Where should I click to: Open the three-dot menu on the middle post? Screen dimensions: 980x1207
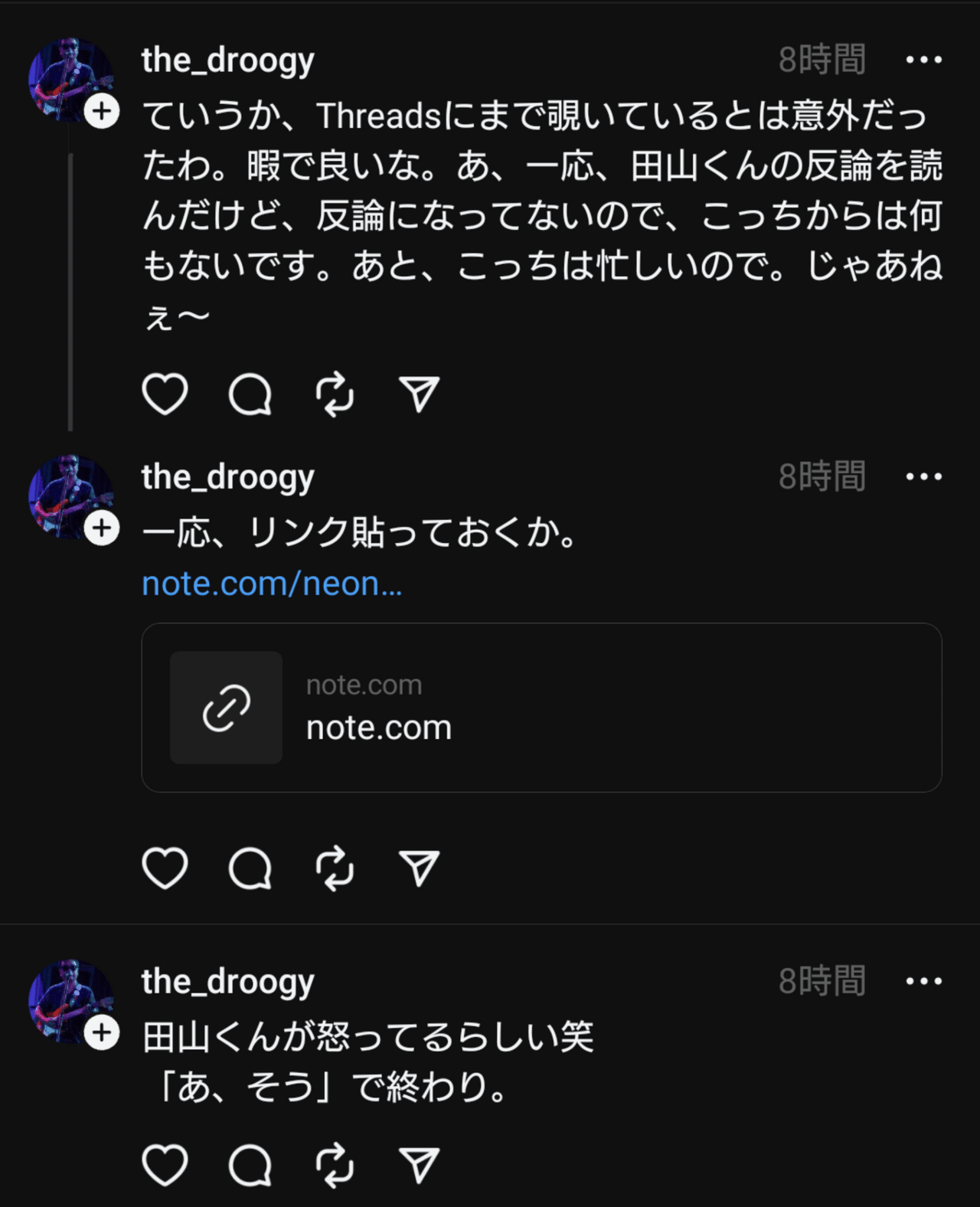[925, 476]
